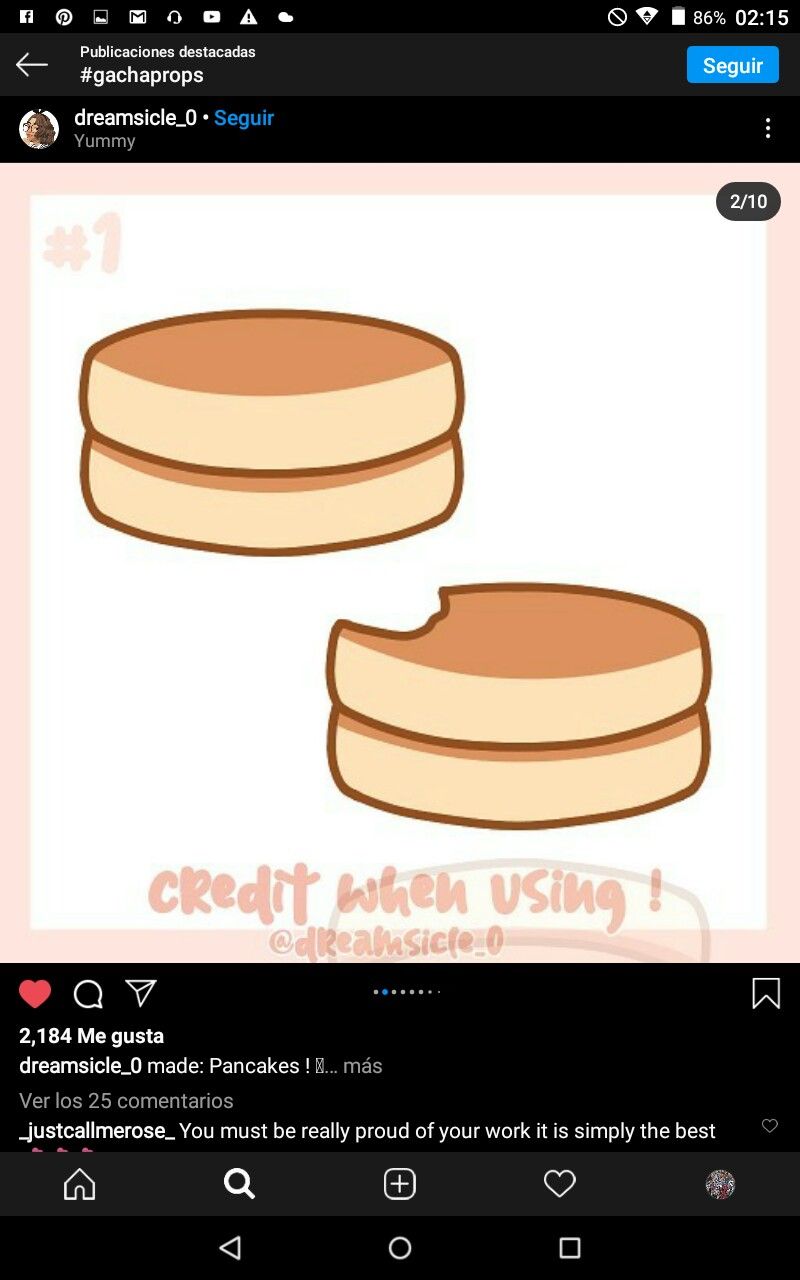Like _justcallmerose_'s comment
Image resolution: width=800 pixels, height=1280 pixels.
point(769,1126)
